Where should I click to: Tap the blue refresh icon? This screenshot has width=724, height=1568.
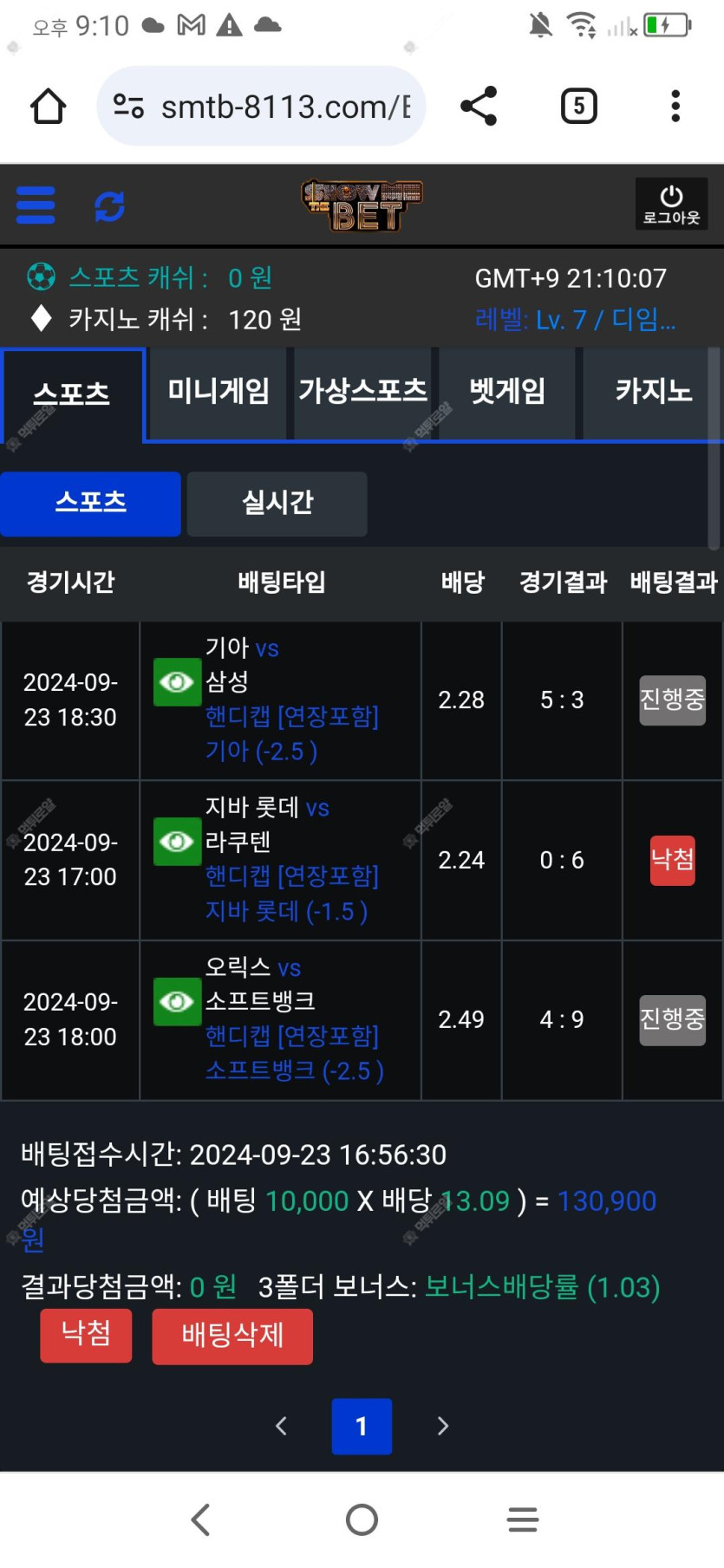pyautogui.click(x=109, y=206)
